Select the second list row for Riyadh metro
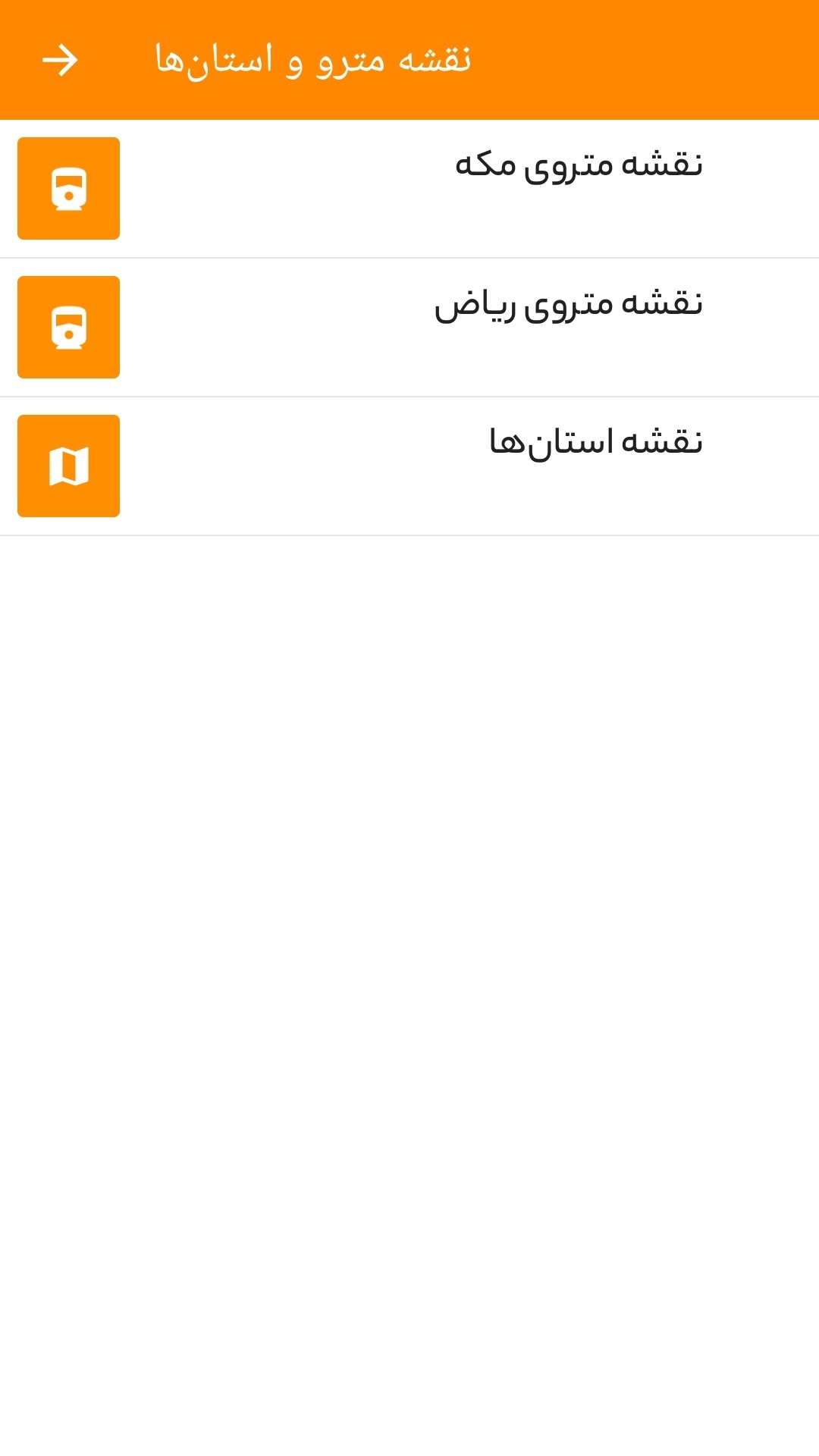 point(409,326)
